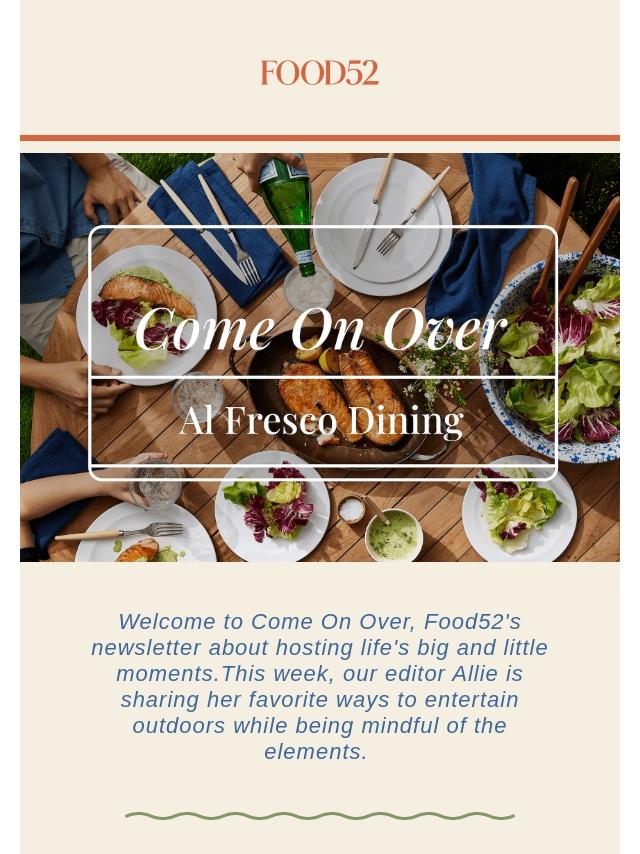Tap the Food52 header logo link
Viewport: 640px width, 854px height.
tap(320, 73)
